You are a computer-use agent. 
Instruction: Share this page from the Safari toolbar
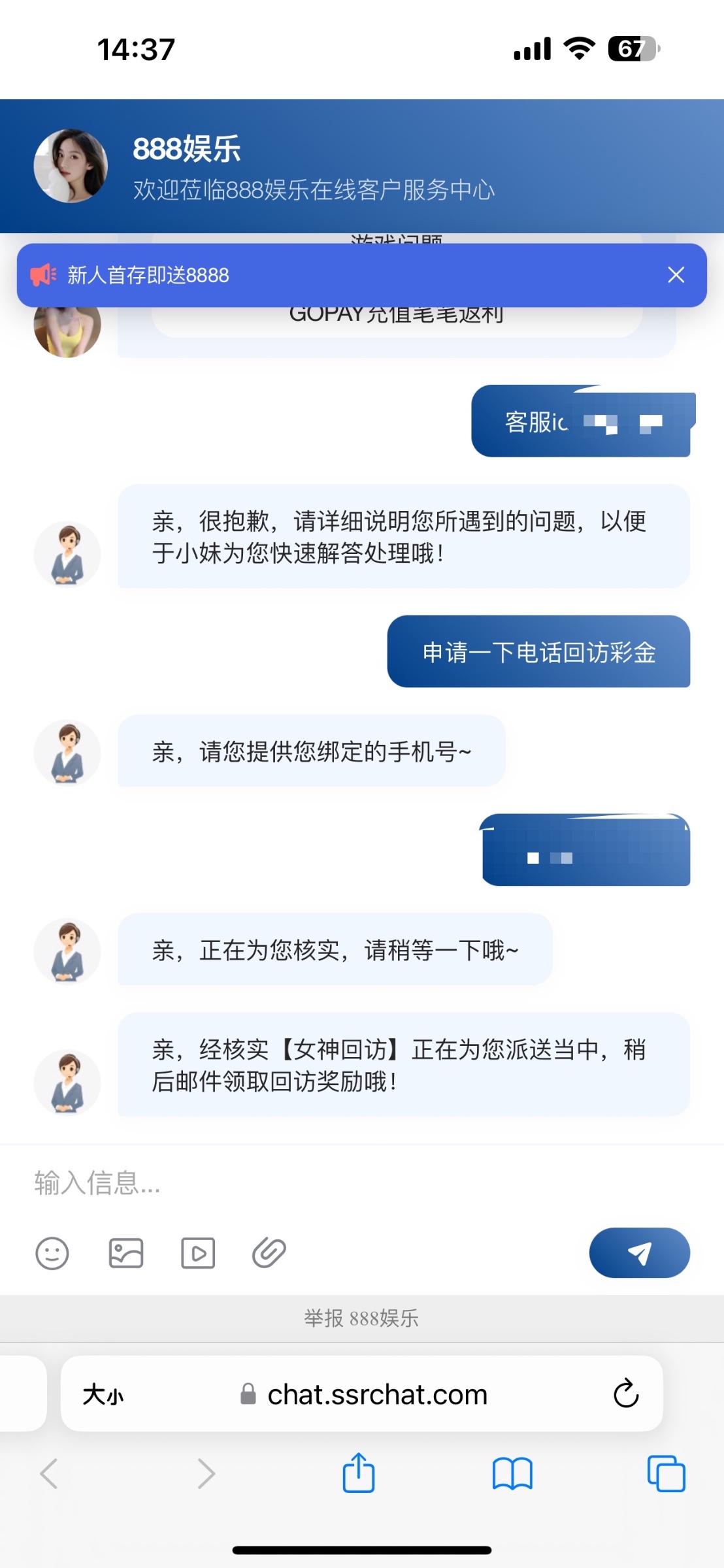[x=359, y=1474]
